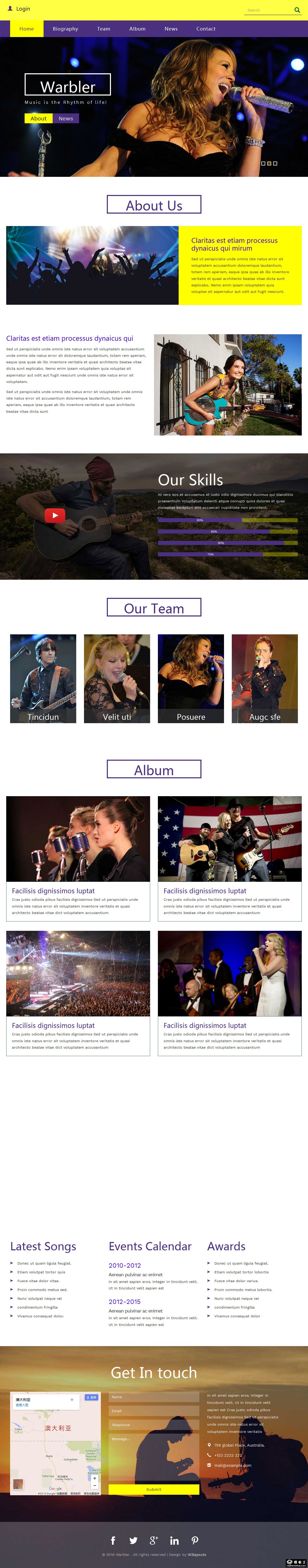Open the Twitter icon in the footer

[x=133, y=1540]
